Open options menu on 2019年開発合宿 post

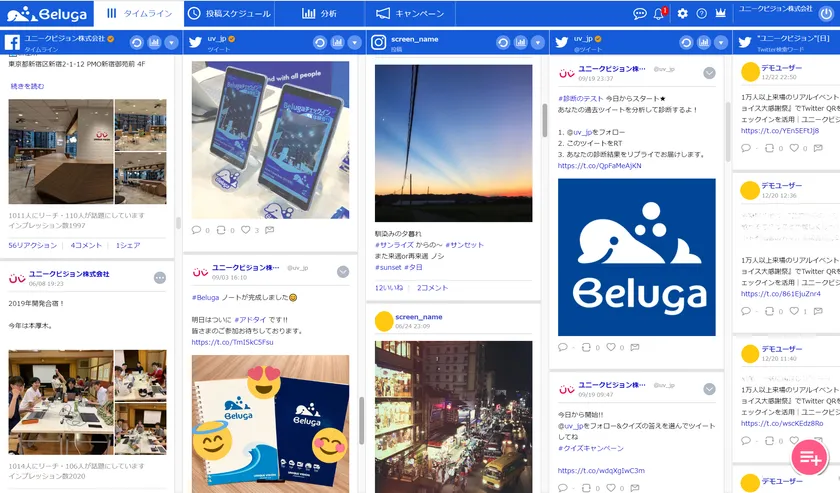(x=160, y=277)
